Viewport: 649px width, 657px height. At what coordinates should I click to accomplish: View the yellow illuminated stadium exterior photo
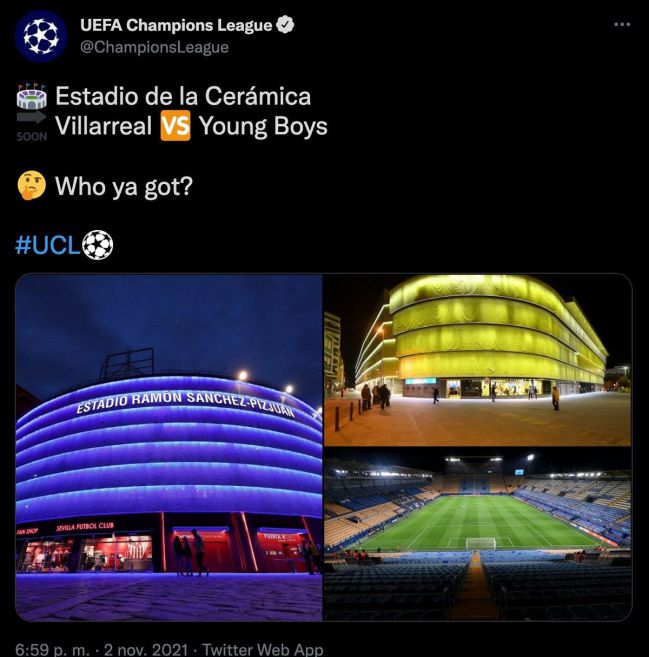click(479, 359)
